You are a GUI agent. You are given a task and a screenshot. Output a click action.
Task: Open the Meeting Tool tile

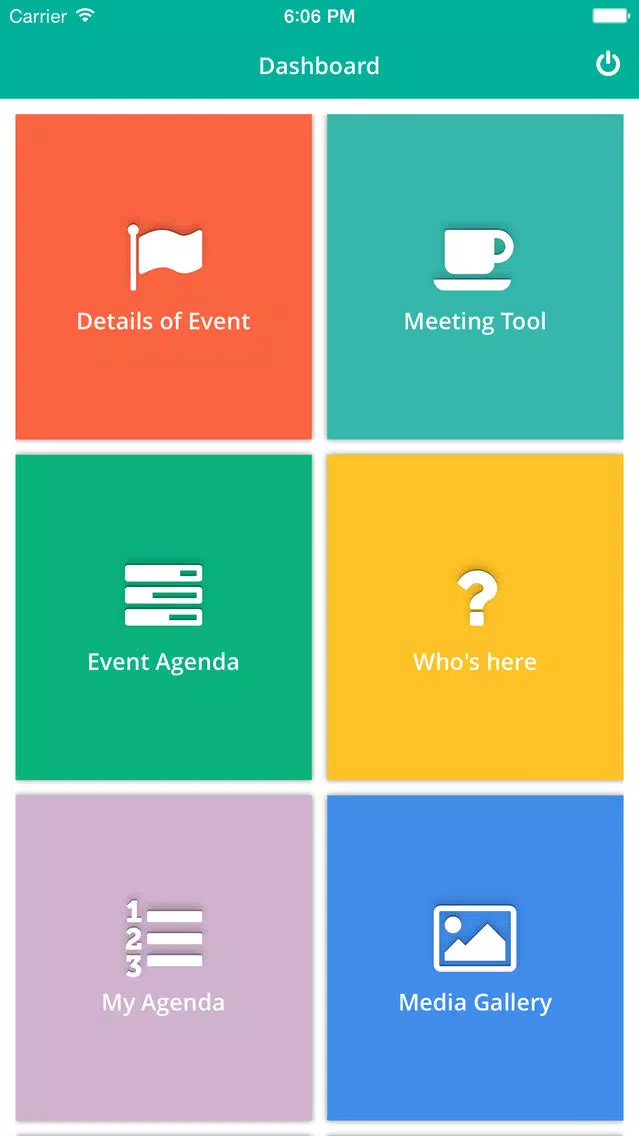click(x=475, y=276)
